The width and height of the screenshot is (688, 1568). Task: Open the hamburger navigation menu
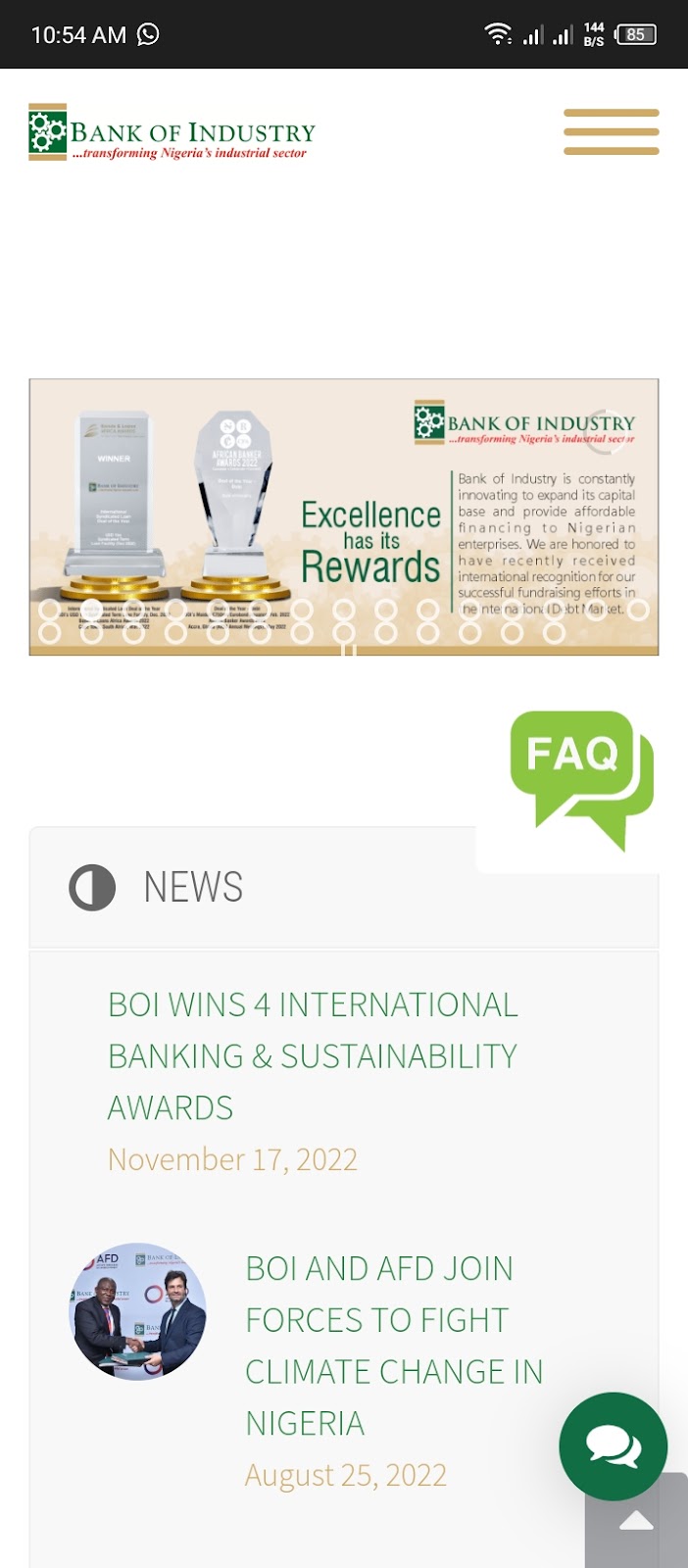[x=611, y=132]
